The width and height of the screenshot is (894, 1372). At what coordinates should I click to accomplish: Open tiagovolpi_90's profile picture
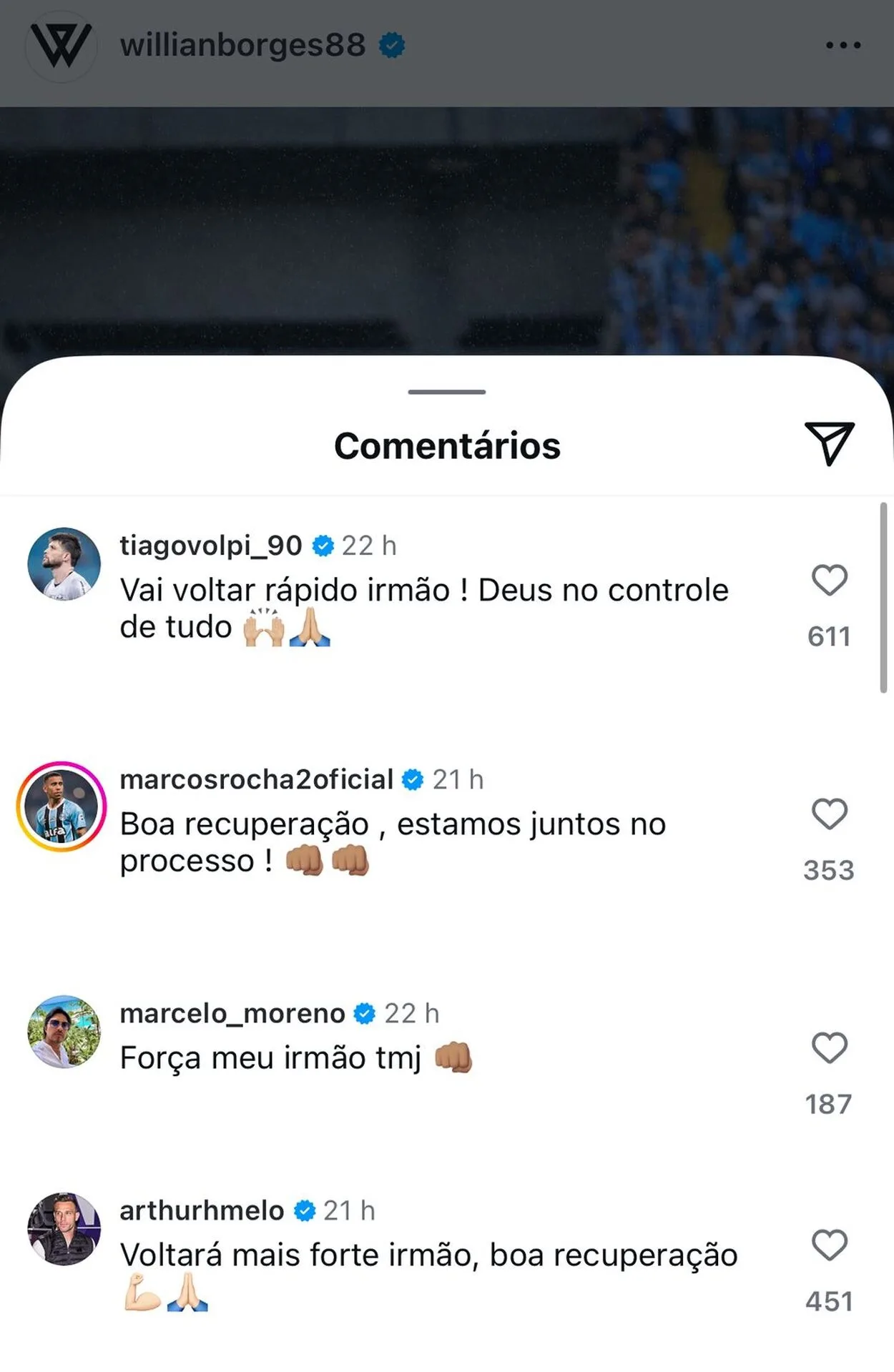[x=64, y=564]
